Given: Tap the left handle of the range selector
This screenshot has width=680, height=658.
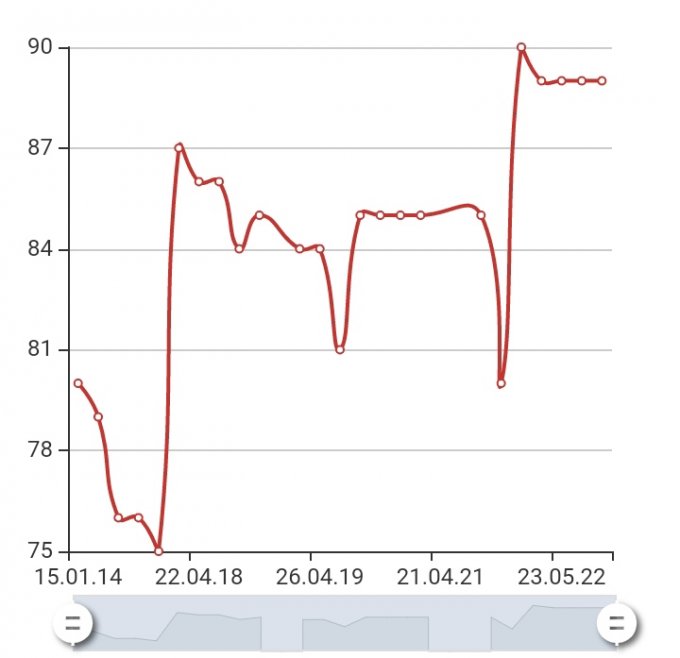Looking at the screenshot, I should click(x=72, y=623).
